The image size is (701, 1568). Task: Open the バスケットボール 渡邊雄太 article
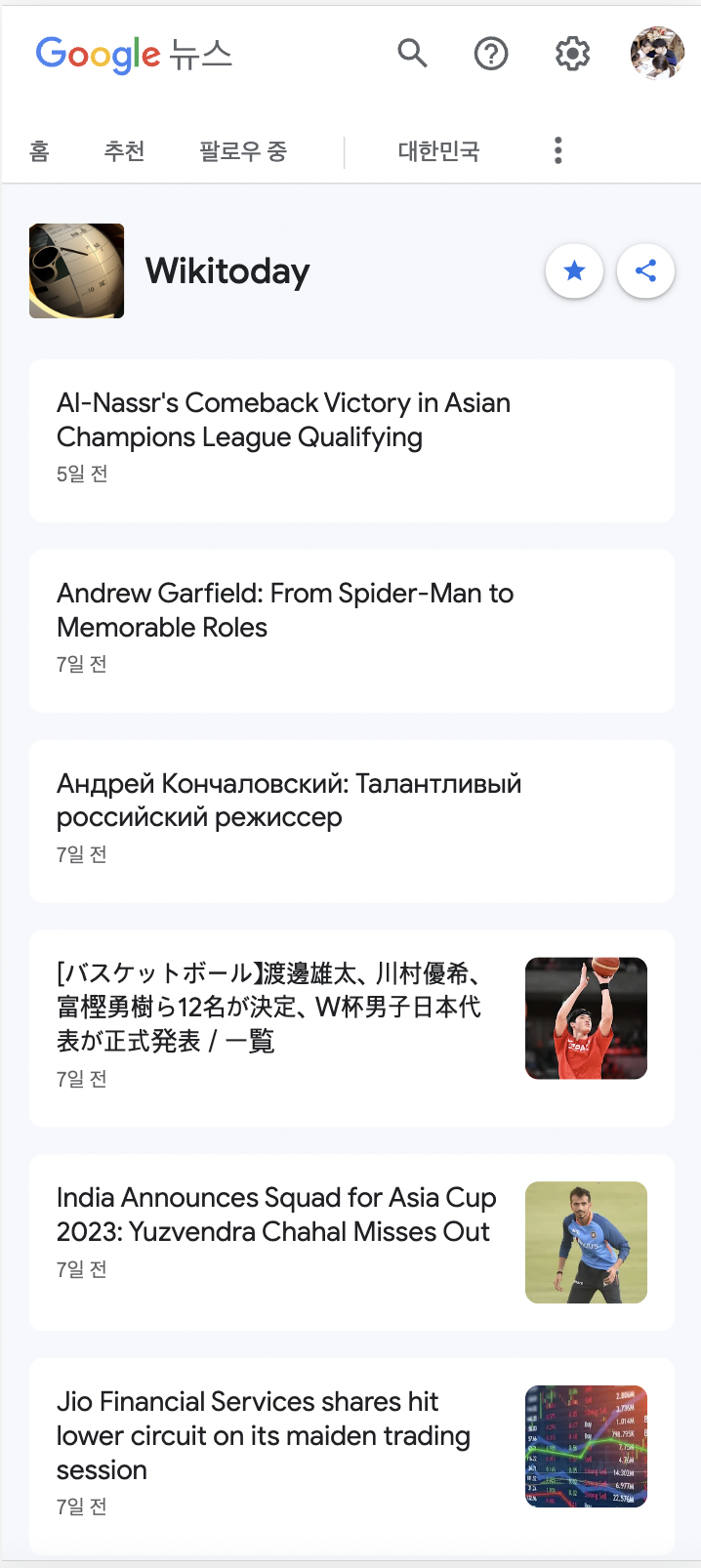(268, 1007)
